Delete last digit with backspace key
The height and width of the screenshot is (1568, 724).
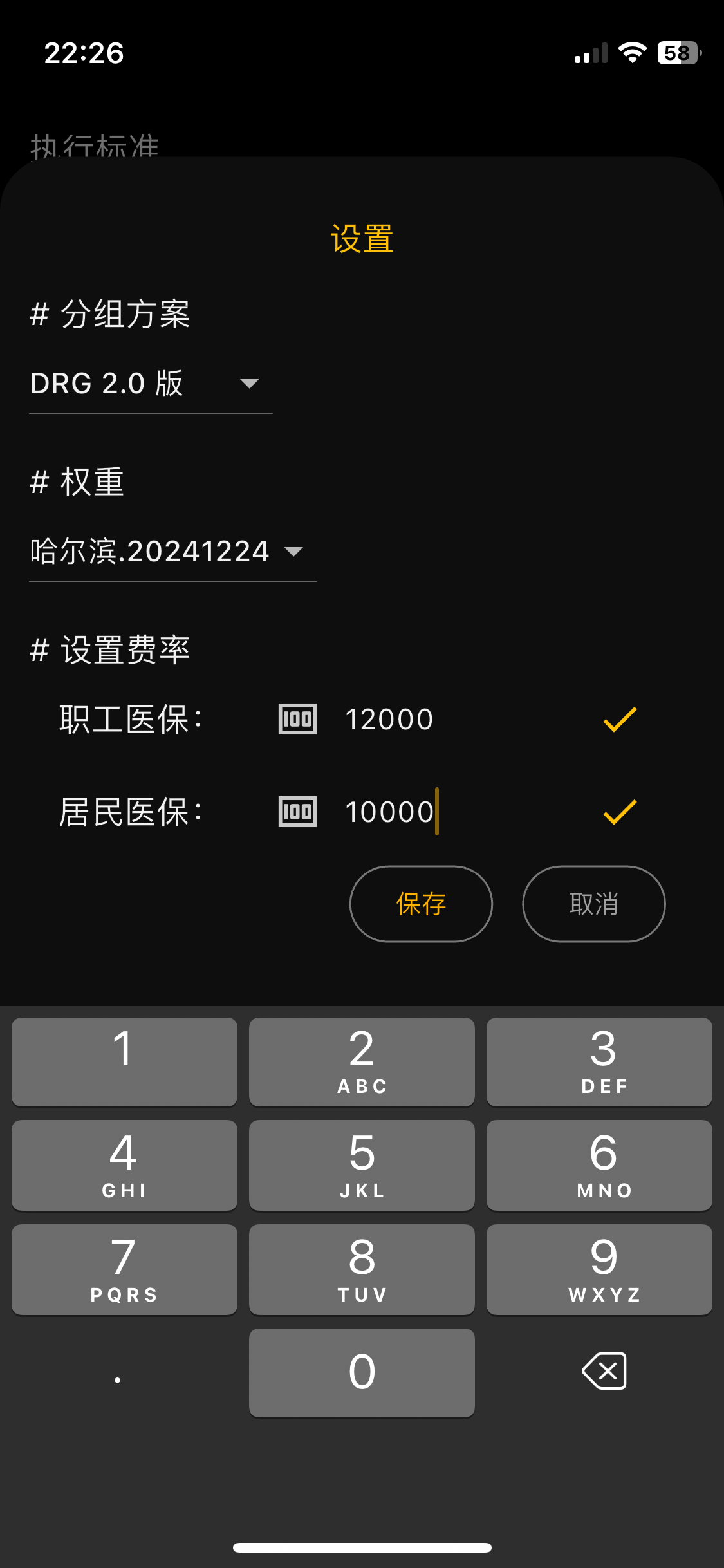coord(604,1371)
